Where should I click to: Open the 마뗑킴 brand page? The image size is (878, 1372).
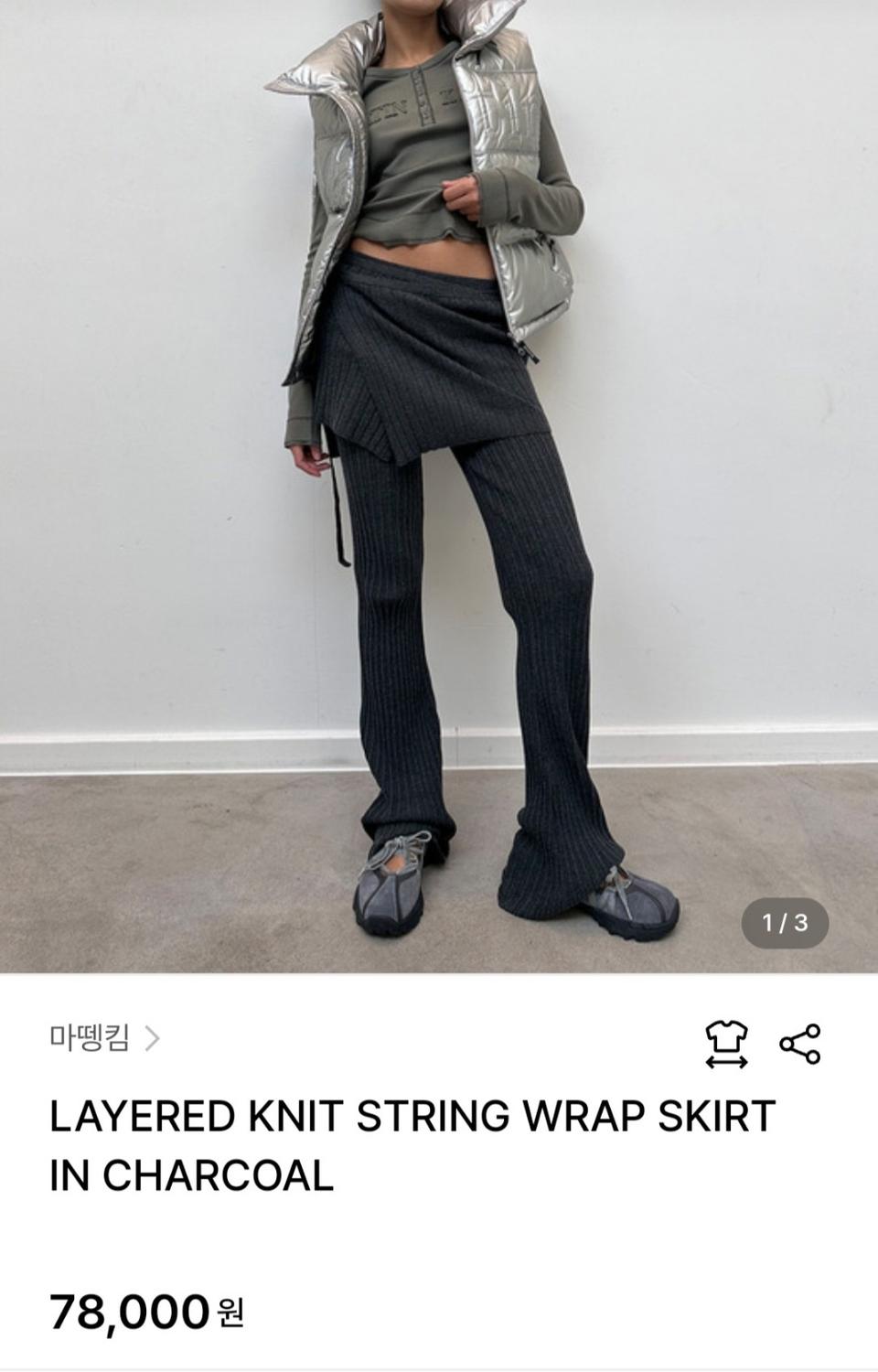click(104, 1039)
